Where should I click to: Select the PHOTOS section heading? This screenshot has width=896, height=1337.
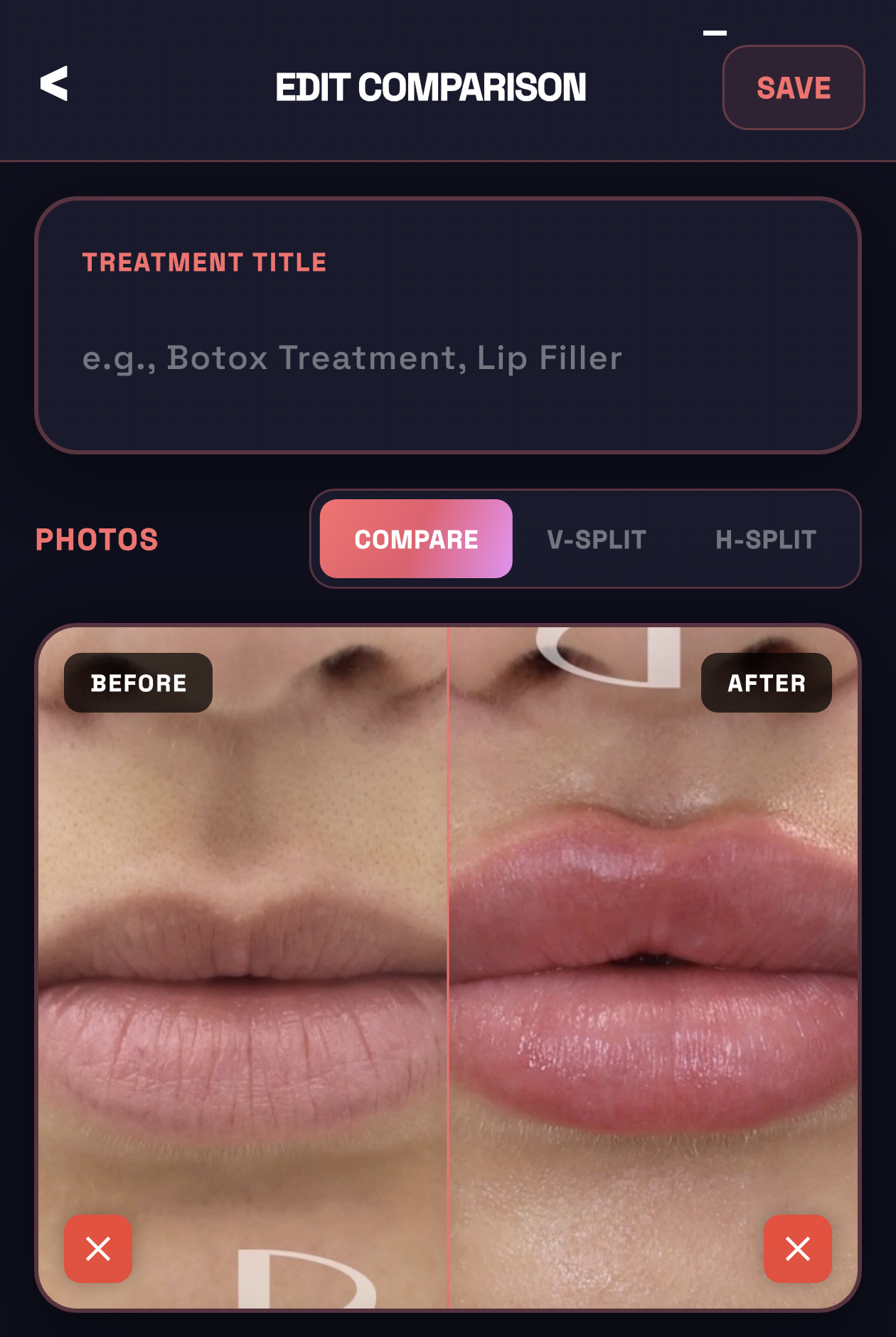click(x=97, y=538)
